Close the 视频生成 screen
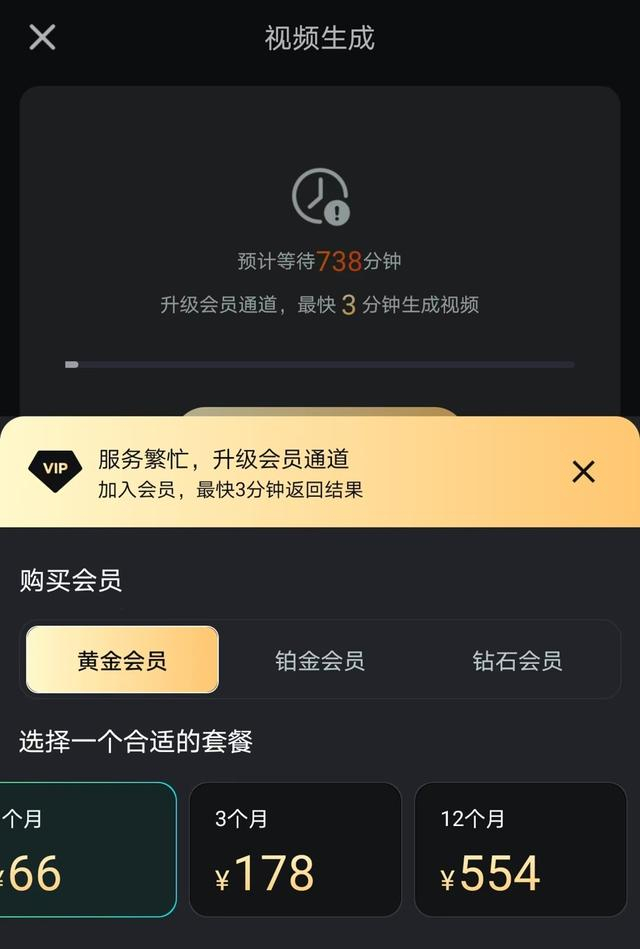This screenshot has width=640, height=949. click(x=42, y=38)
